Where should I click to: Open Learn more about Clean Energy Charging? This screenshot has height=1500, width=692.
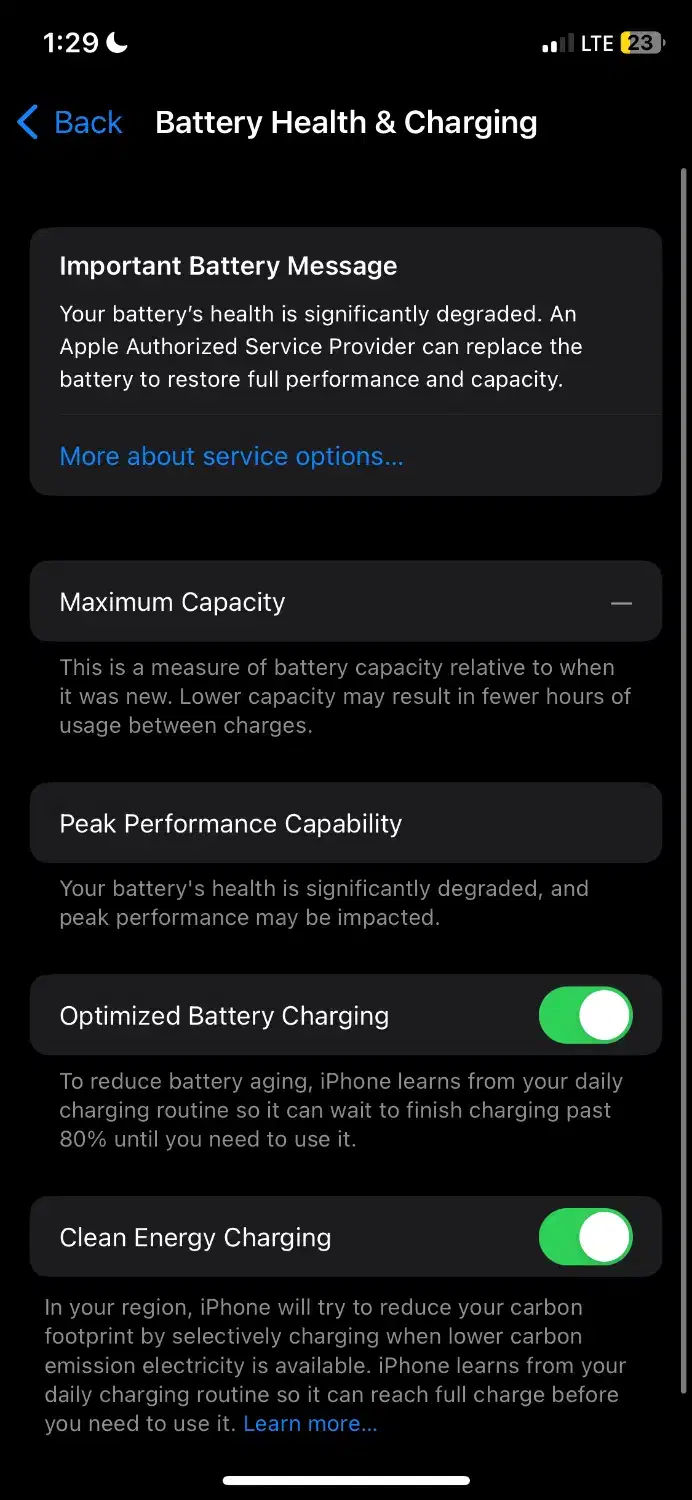tap(310, 1424)
